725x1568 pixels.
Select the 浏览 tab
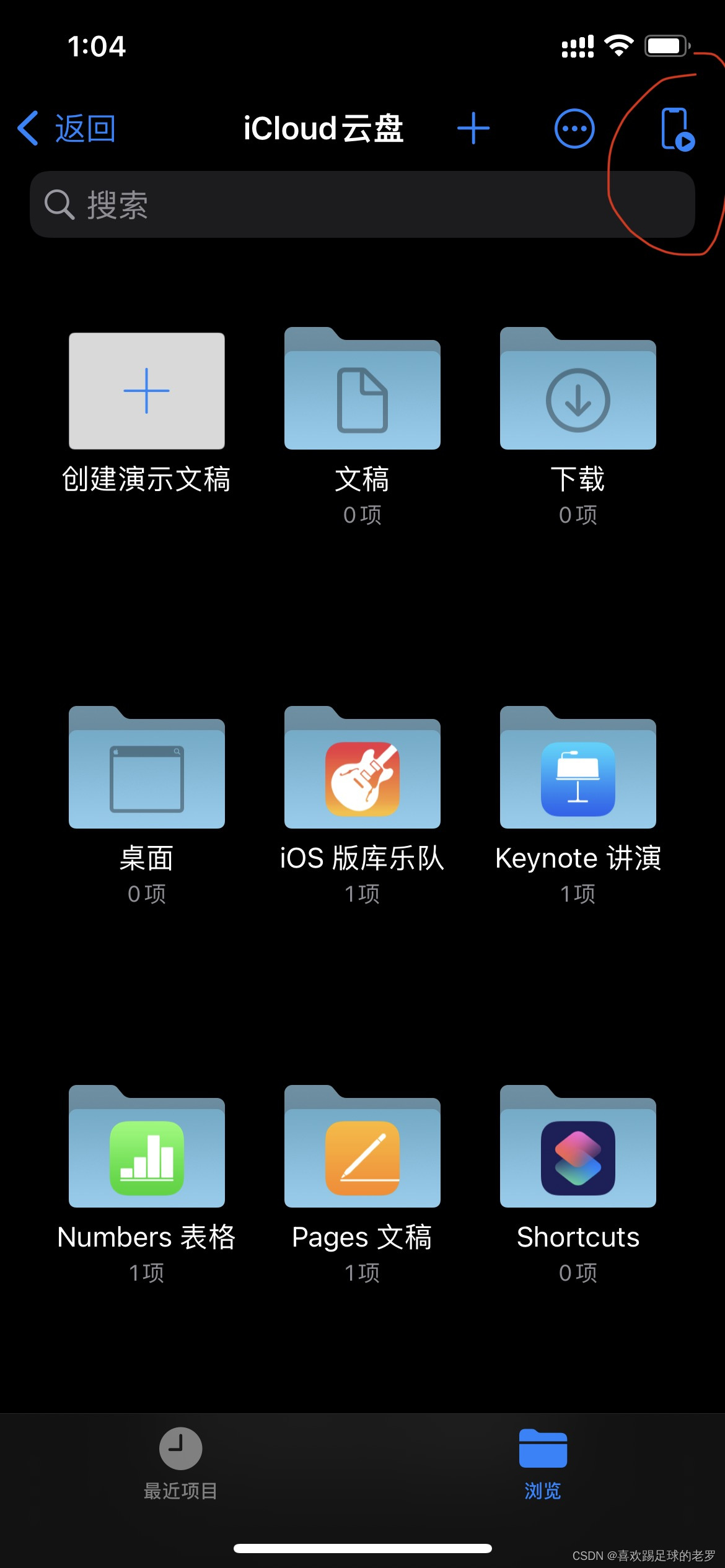543,1464
